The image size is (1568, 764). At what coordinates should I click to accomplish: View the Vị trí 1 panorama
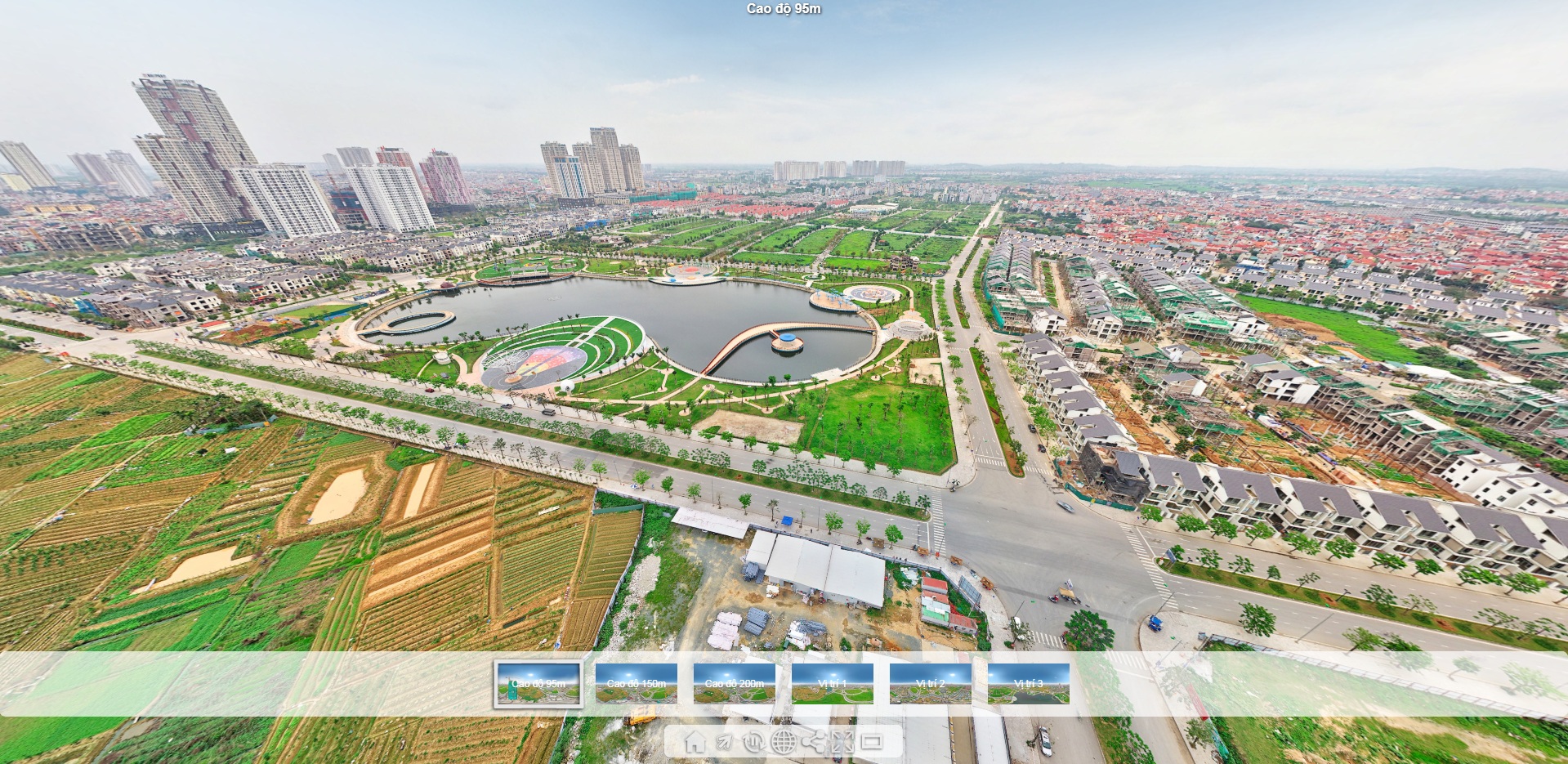(x=833, y=683)
